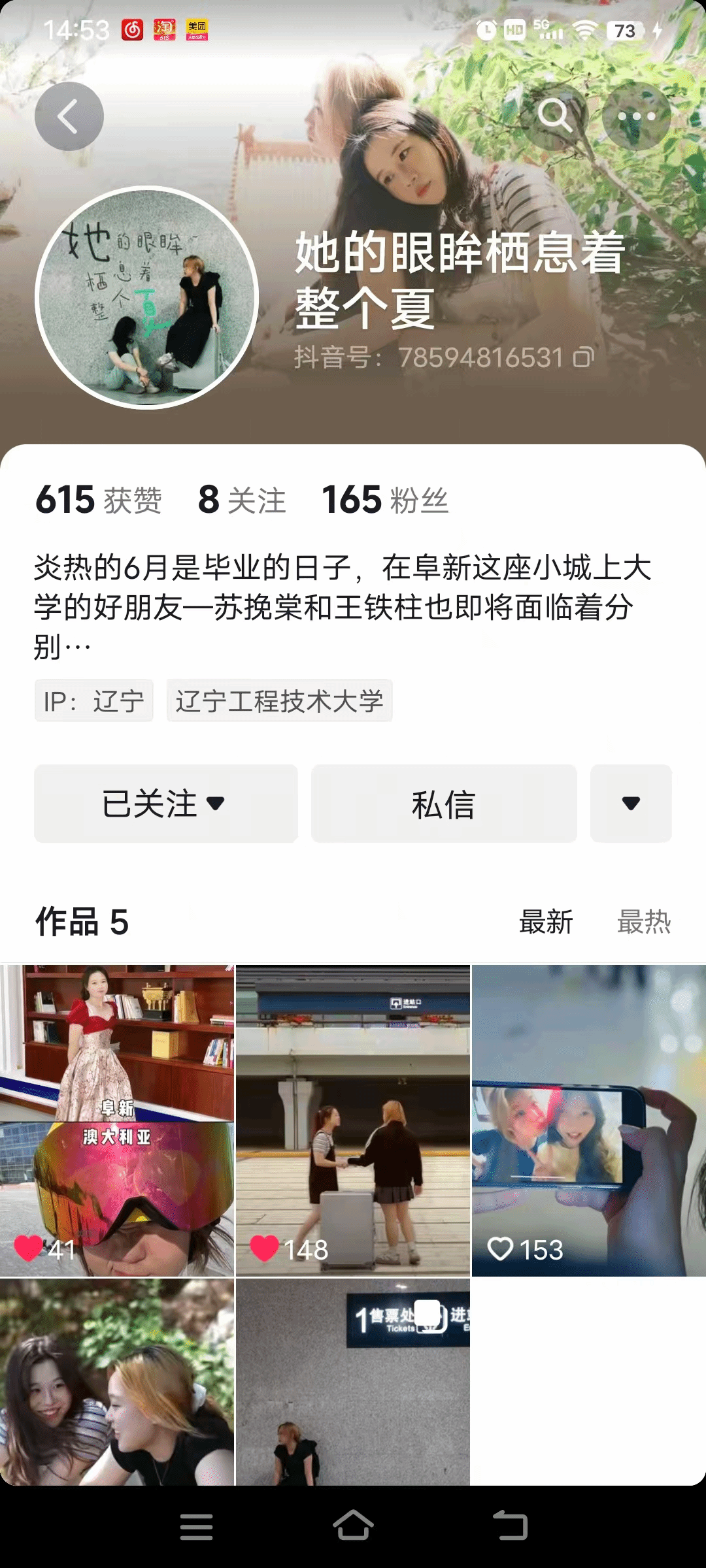The width and height of the screenshot is (706, 1568).
Task: Go to the system home screen
Action: pyautogui.click(x=353, y=1526)
